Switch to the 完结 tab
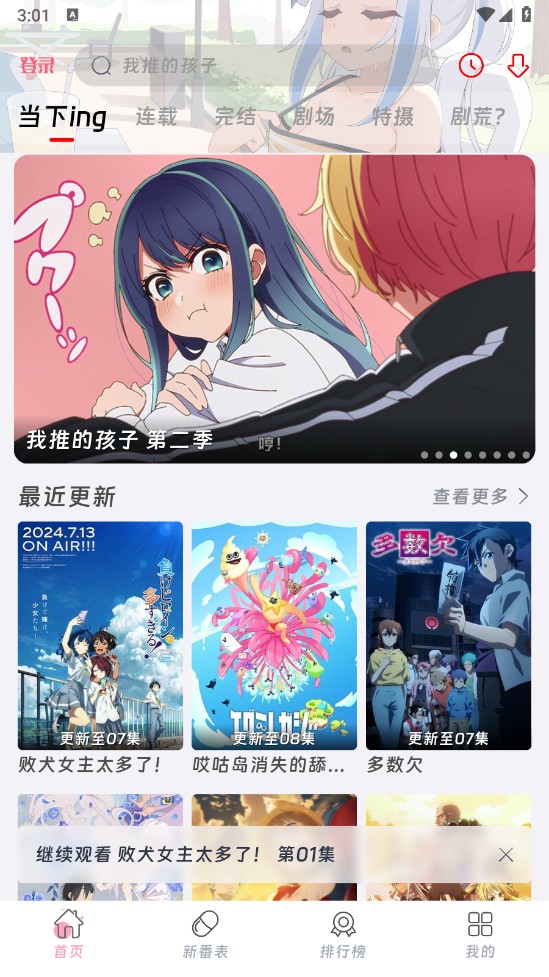Image resolution: width=549 pixels, height=977 pixels. (236, 117)
